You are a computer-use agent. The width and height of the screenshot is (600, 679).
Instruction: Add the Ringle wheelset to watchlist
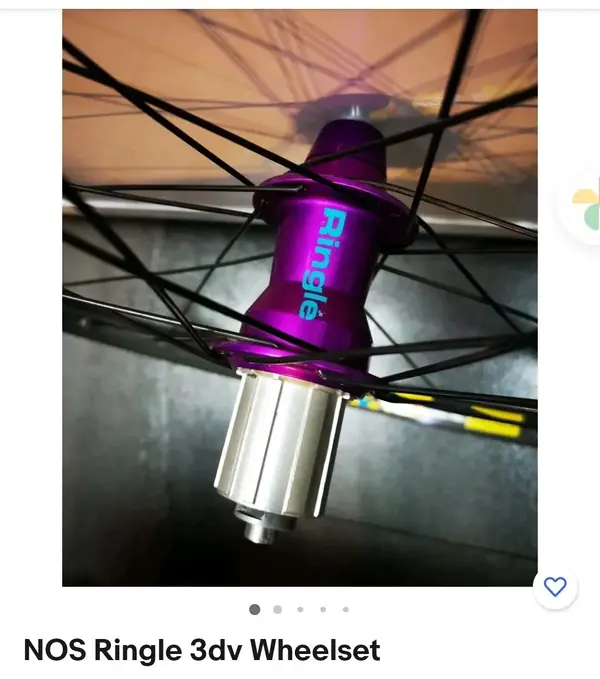tap(555, 587)
